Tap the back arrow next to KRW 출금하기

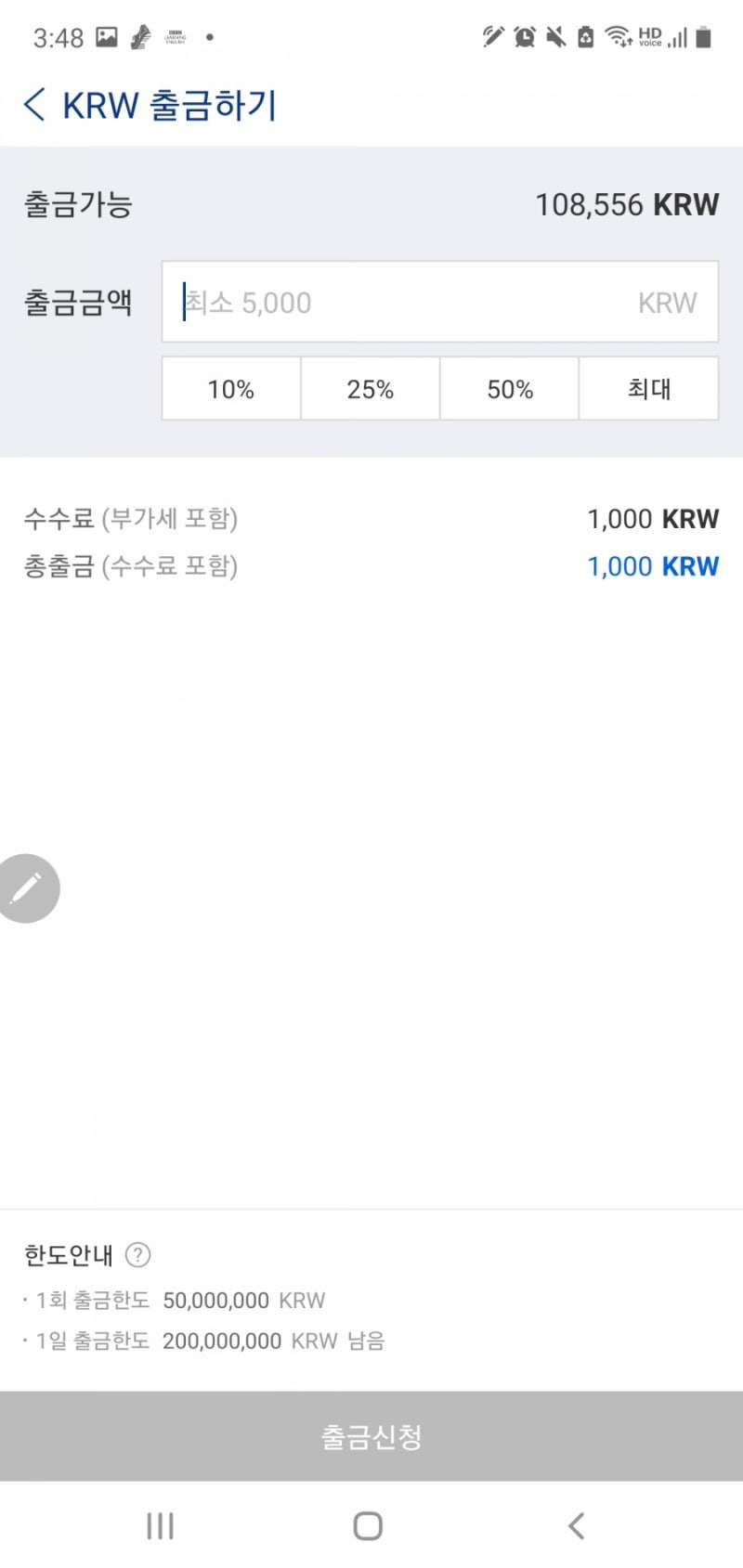coord(33,105)
